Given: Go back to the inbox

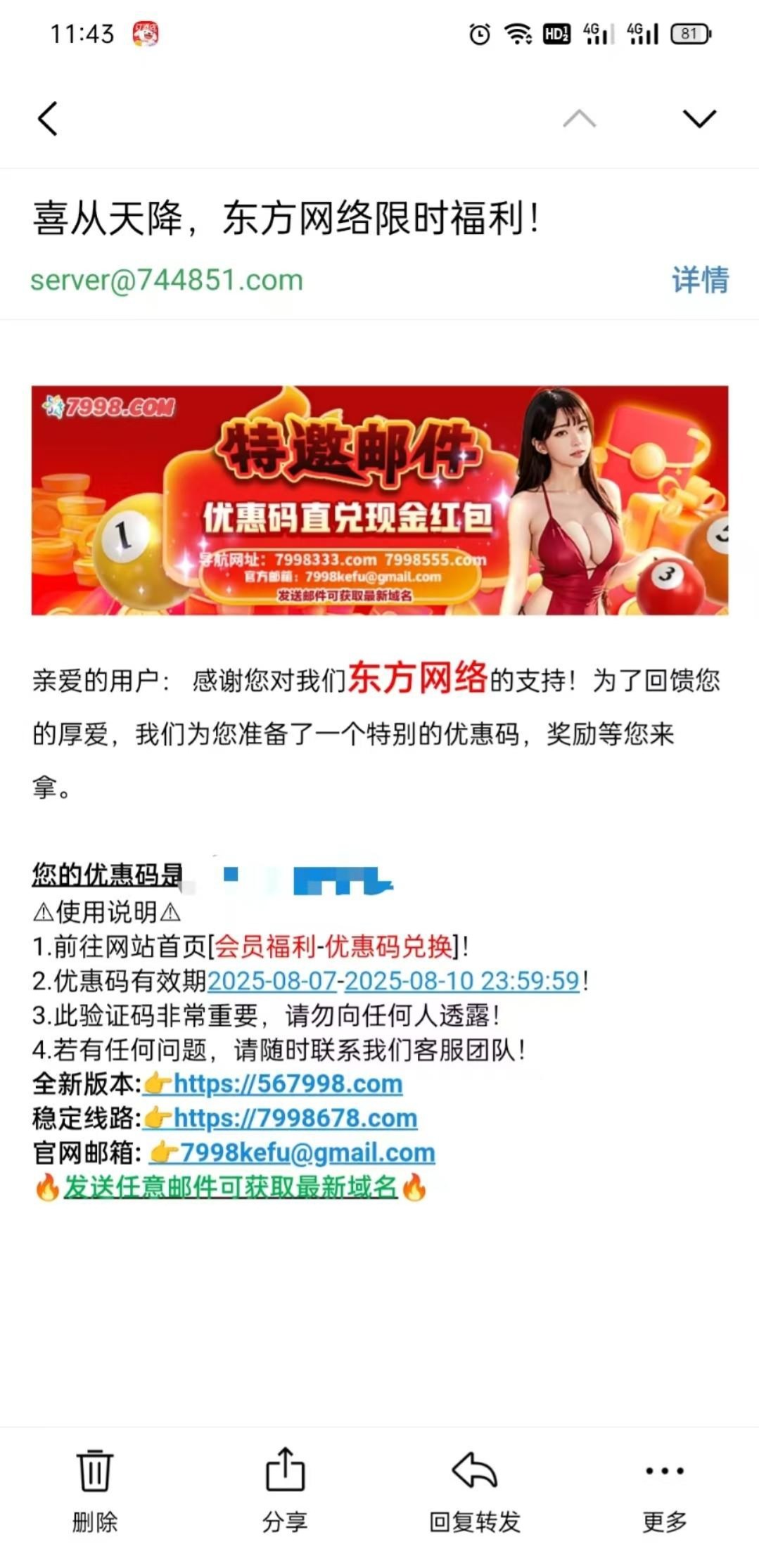Looking at the screenshot, I should (x=48, y=118).
